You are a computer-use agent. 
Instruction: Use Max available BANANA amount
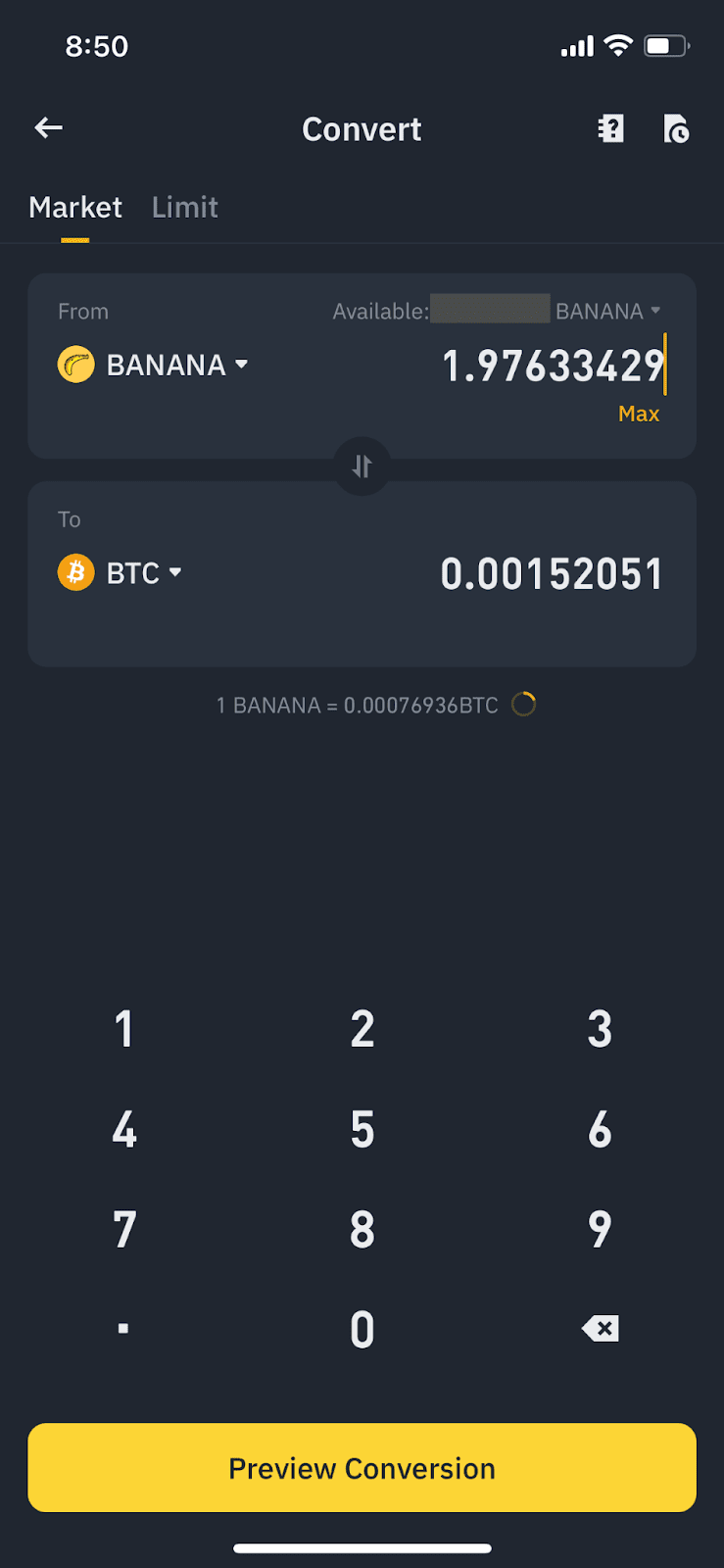click(639, 415)
